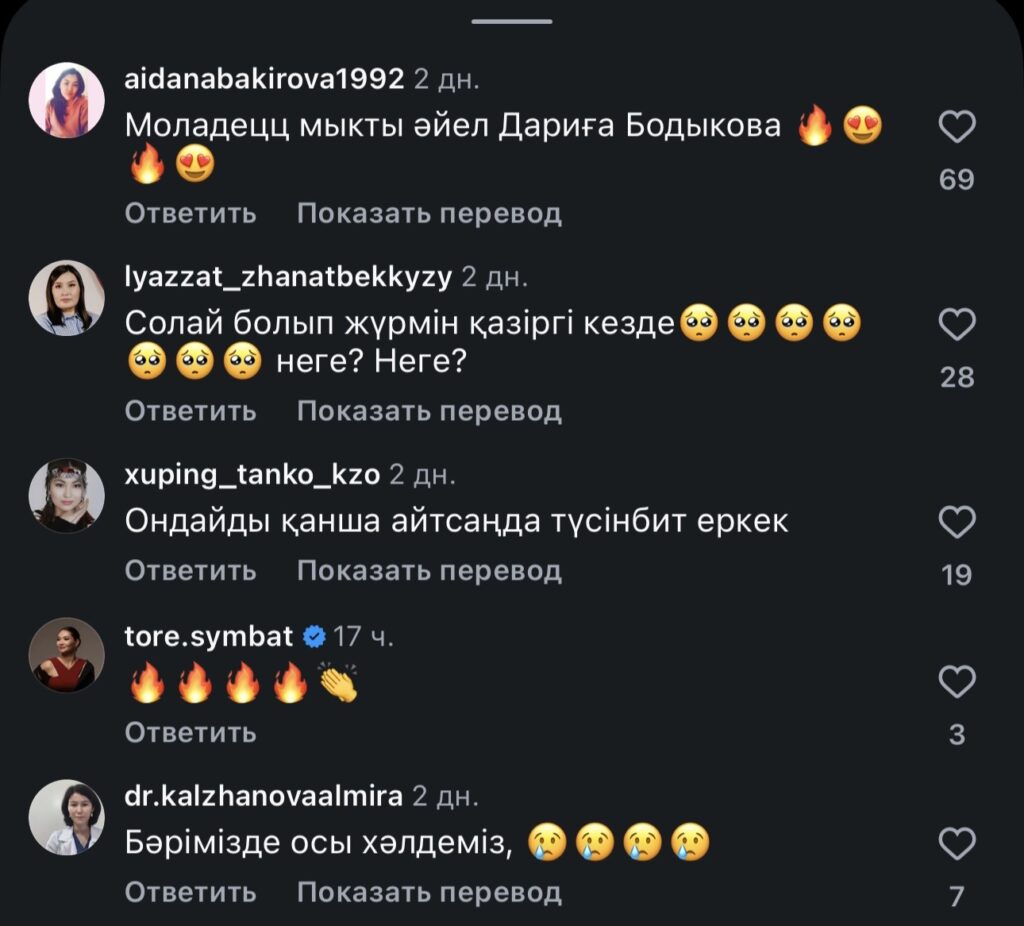Show translation of lyazzat_zhanatbekkyzy's comment
This screenshot has height=926, width=1024.
429,411
